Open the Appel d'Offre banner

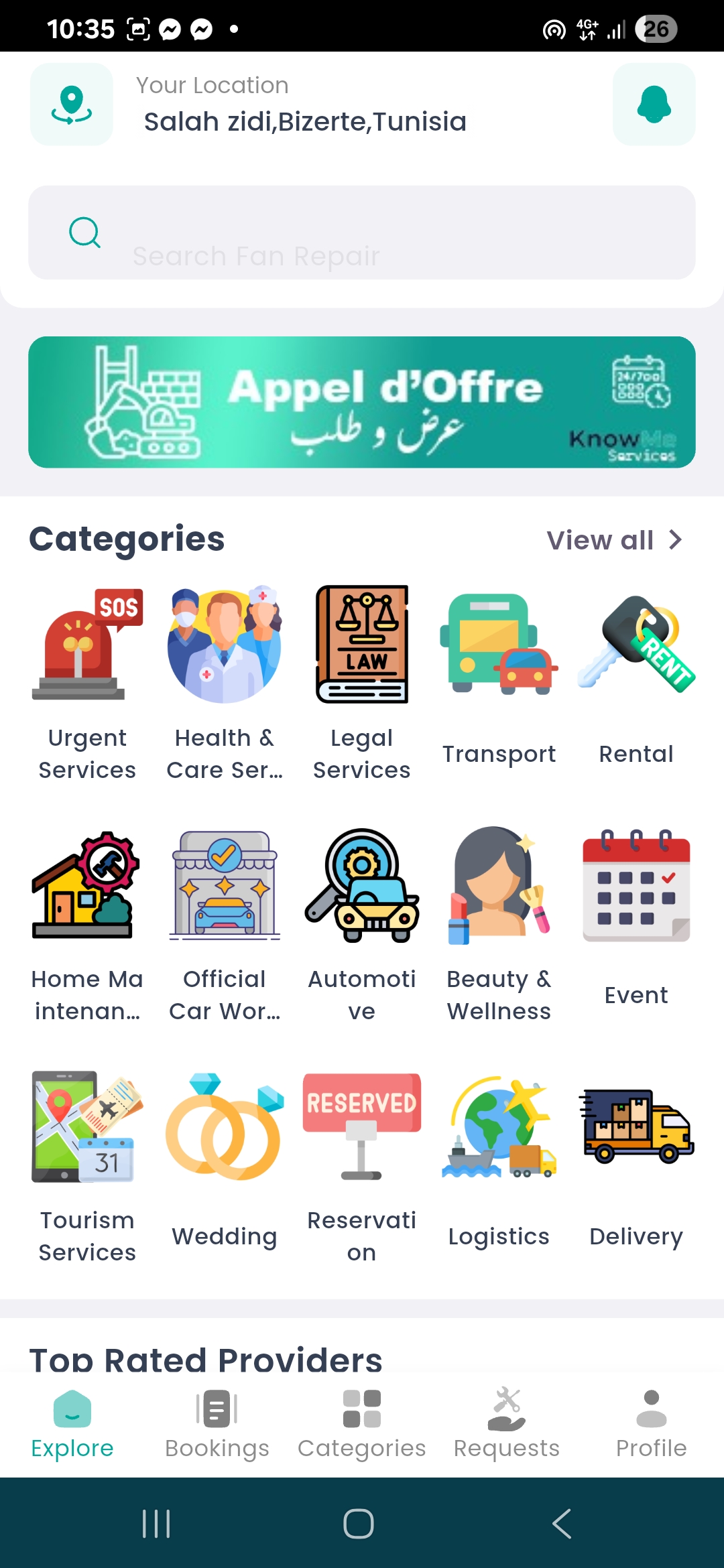361,402
